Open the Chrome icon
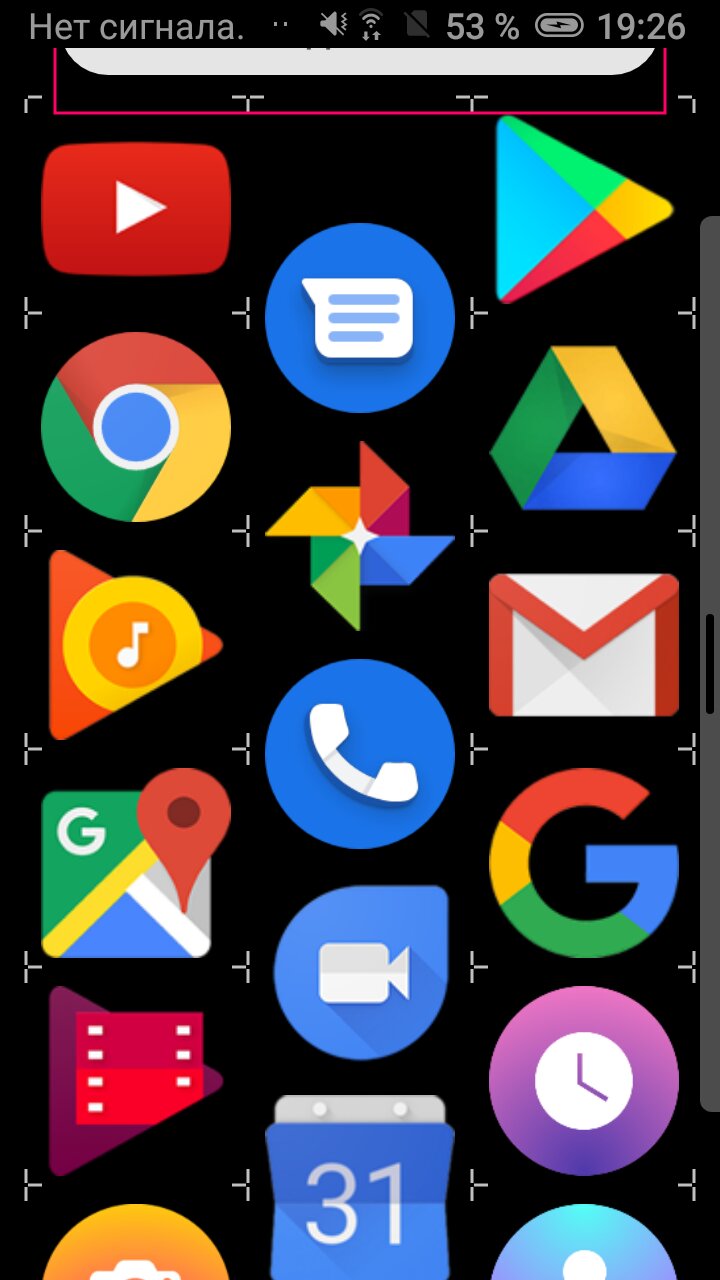 point(136,427)
